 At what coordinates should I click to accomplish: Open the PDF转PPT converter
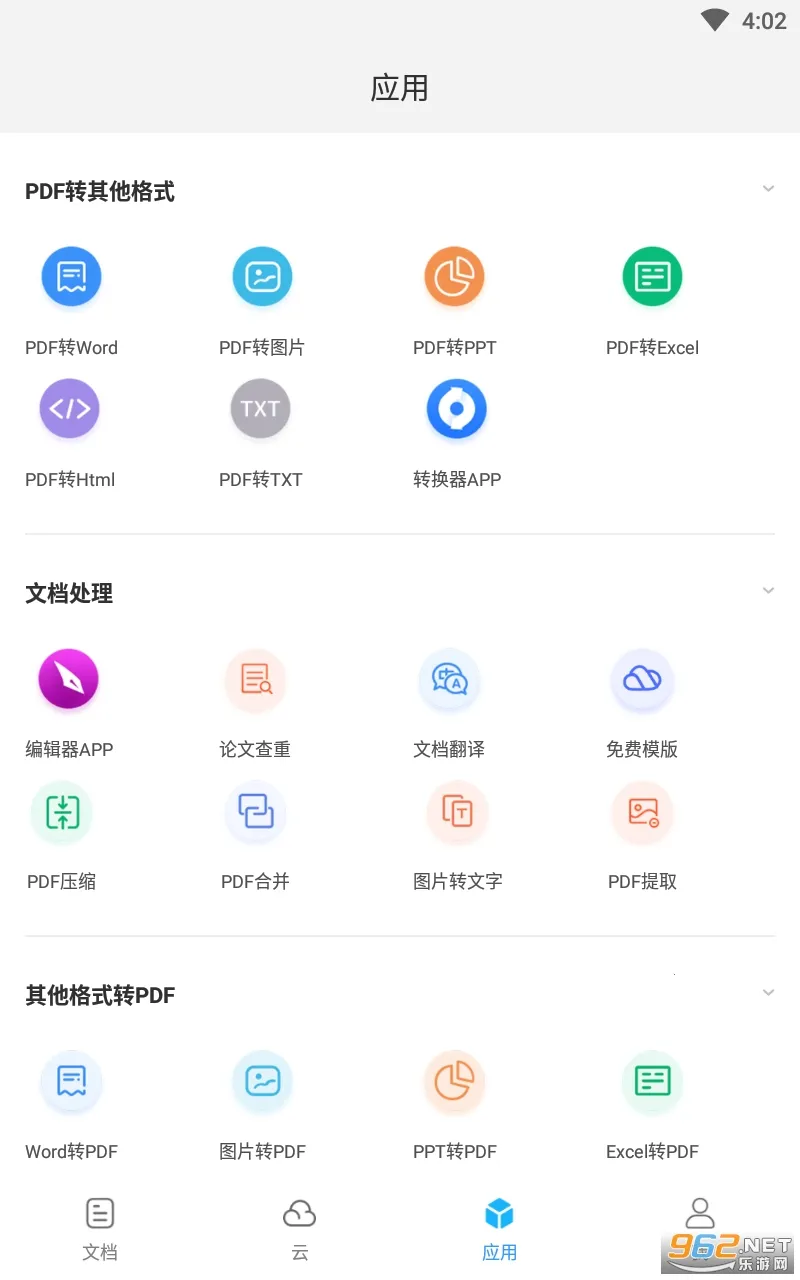[x=455, y=276]
